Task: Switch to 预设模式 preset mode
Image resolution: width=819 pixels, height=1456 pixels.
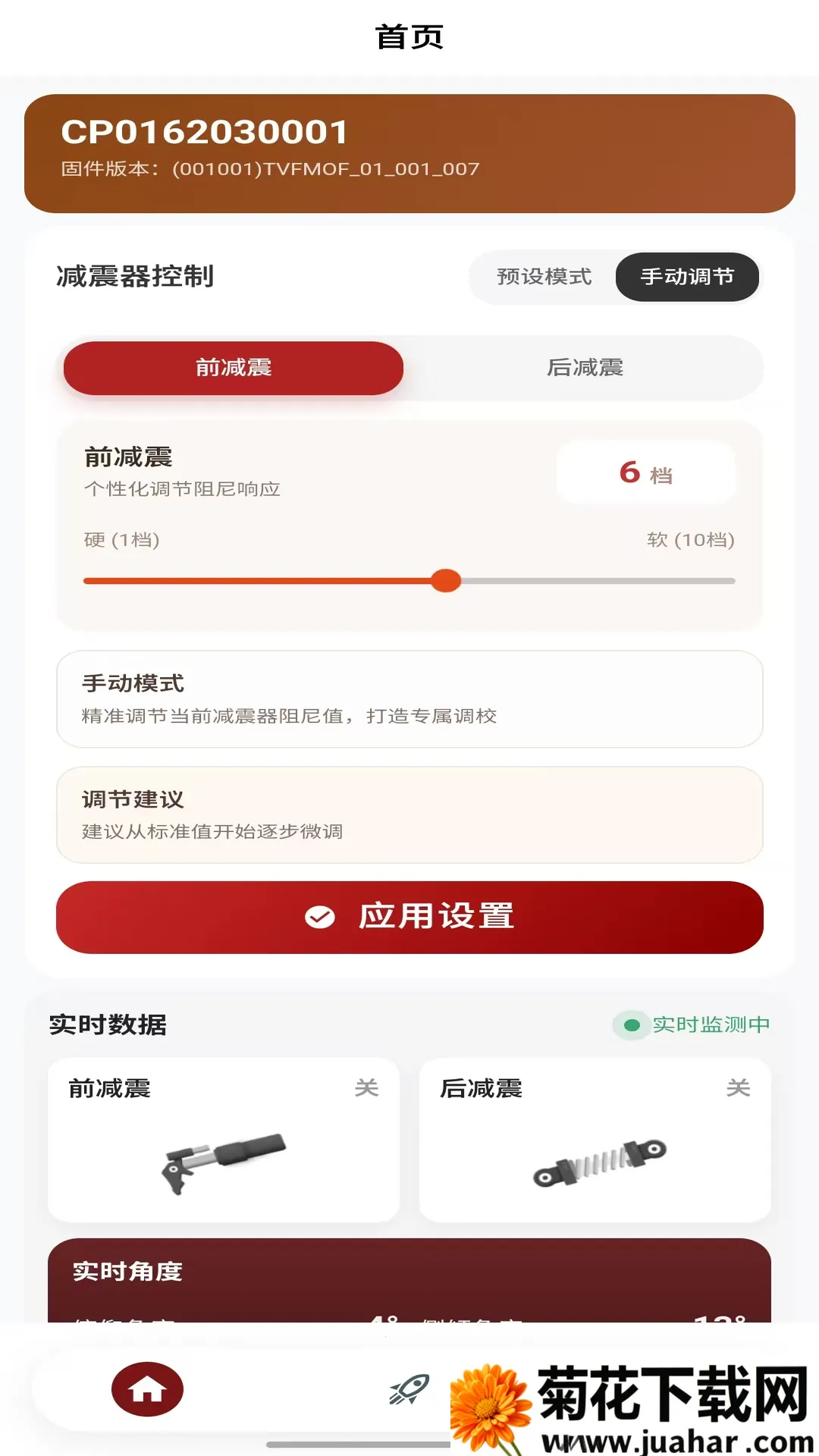Action: (544, 277)
